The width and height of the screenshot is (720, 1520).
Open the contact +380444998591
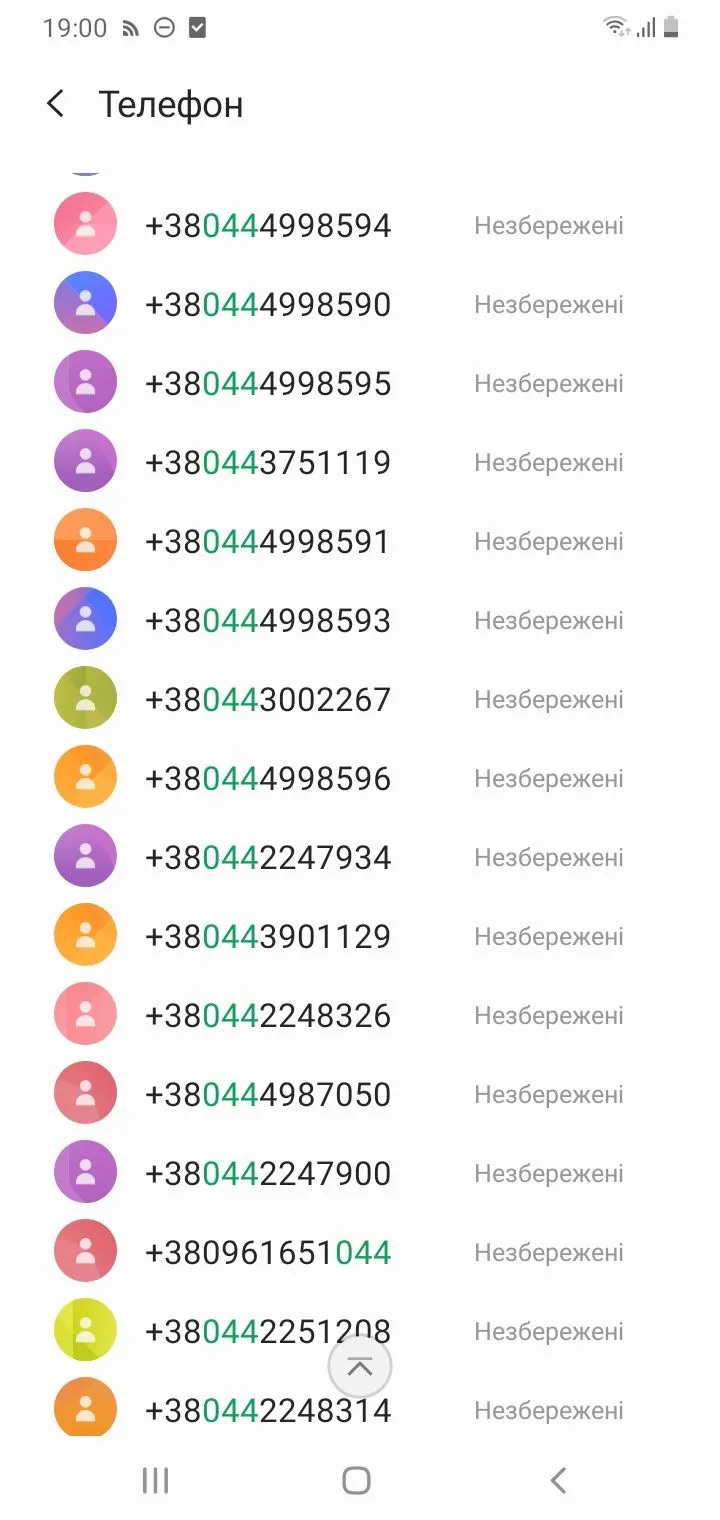(x=268, y=542)
